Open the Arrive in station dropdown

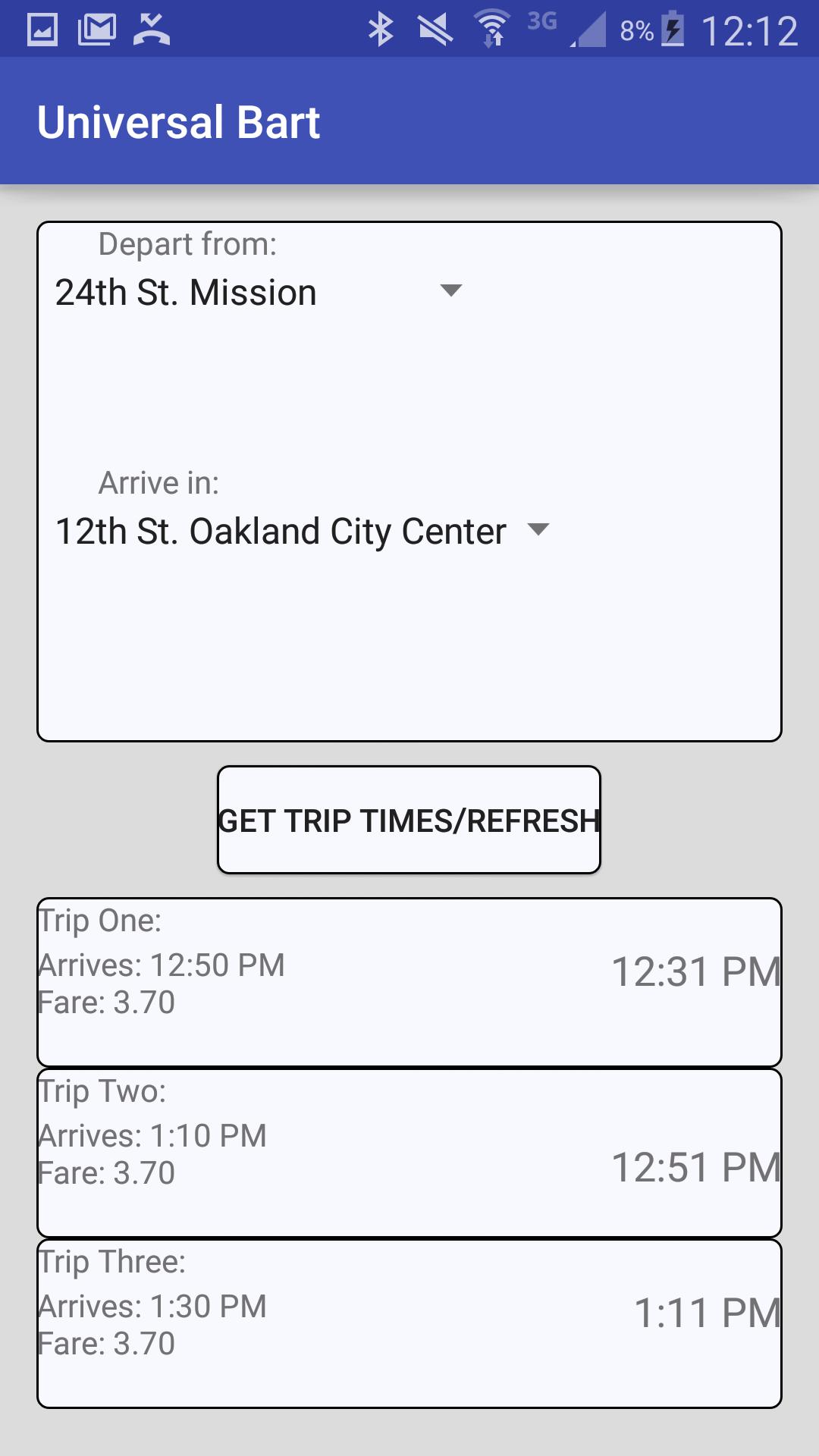[x=302, y=532]
